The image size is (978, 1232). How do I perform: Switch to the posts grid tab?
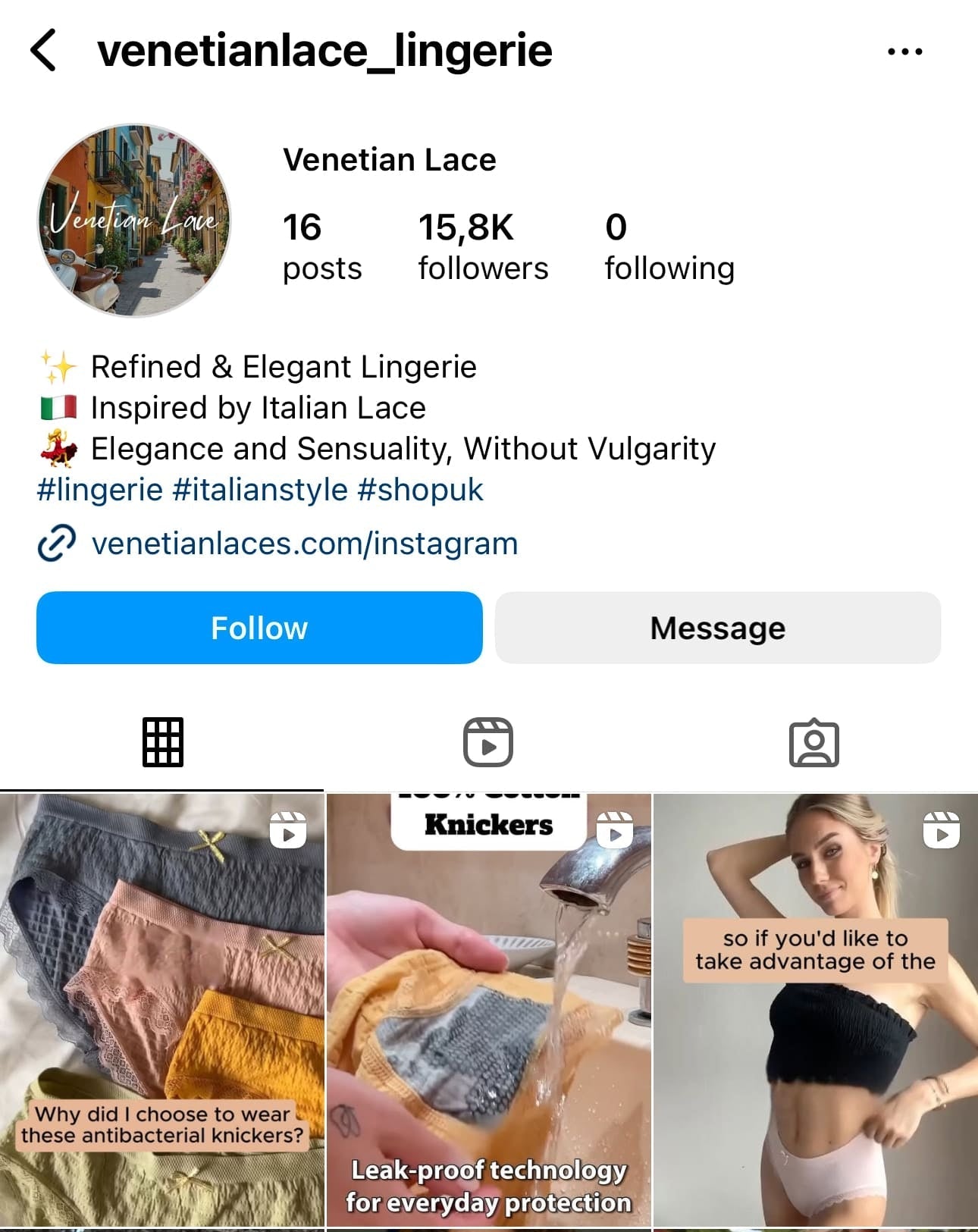[162, 742]
